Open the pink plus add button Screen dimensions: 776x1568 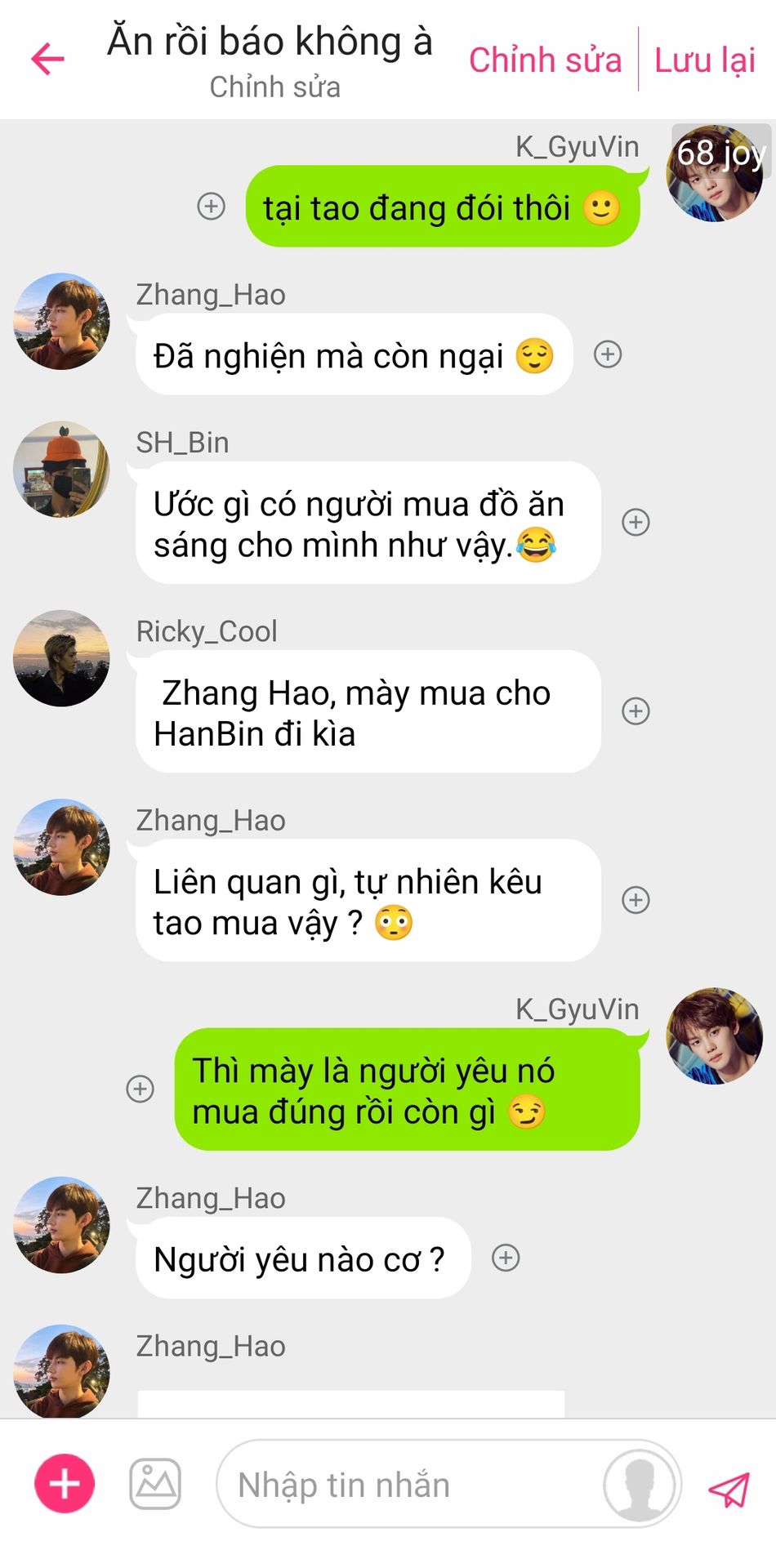tap(65, 1484)
